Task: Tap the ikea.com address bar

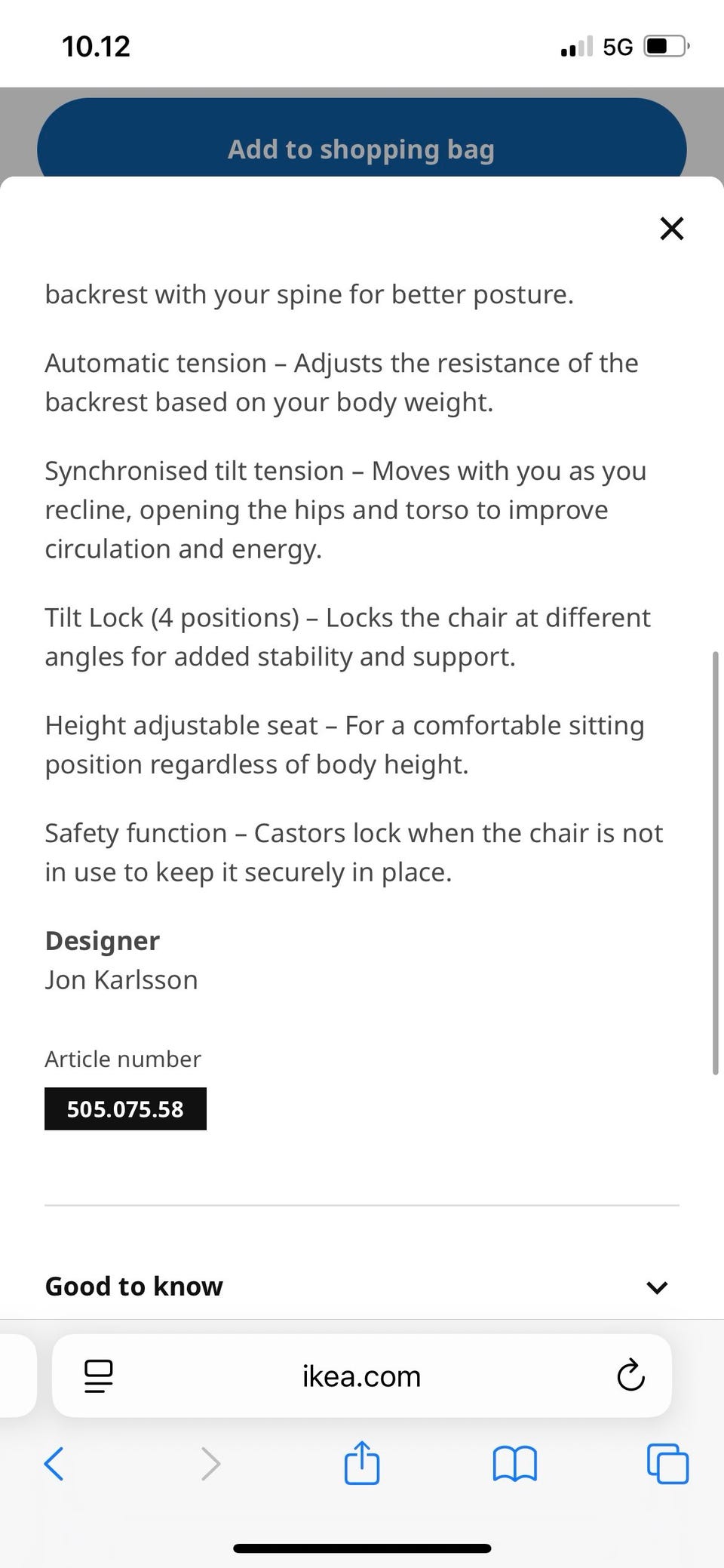Action: tap(361, 1376)
